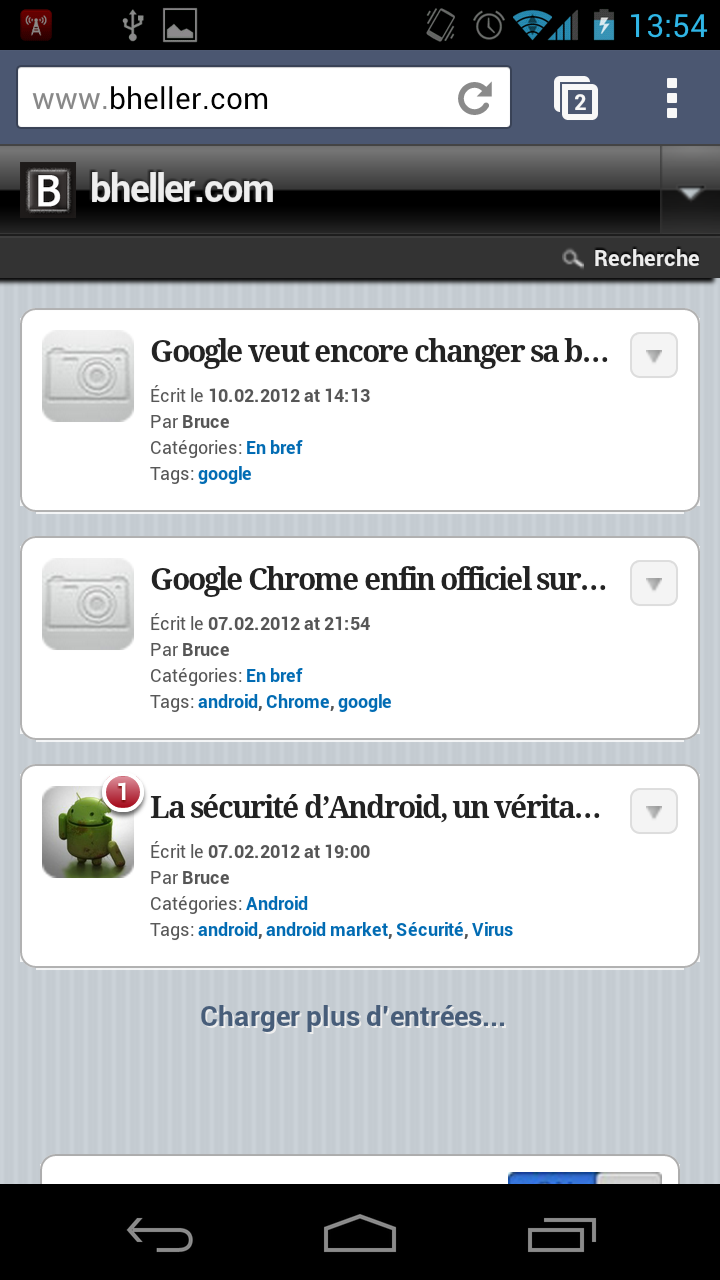Open the Virus tag
Image resolution: width=720 pixels, height=1280 pixels.
coord(492,930)
